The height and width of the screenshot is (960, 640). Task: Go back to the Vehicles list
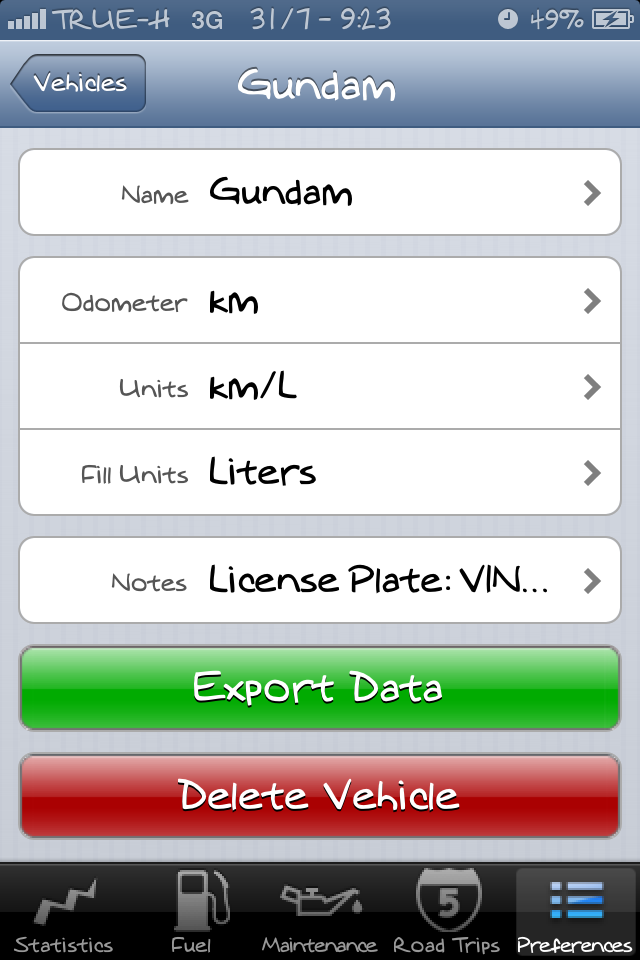[80, 84]
